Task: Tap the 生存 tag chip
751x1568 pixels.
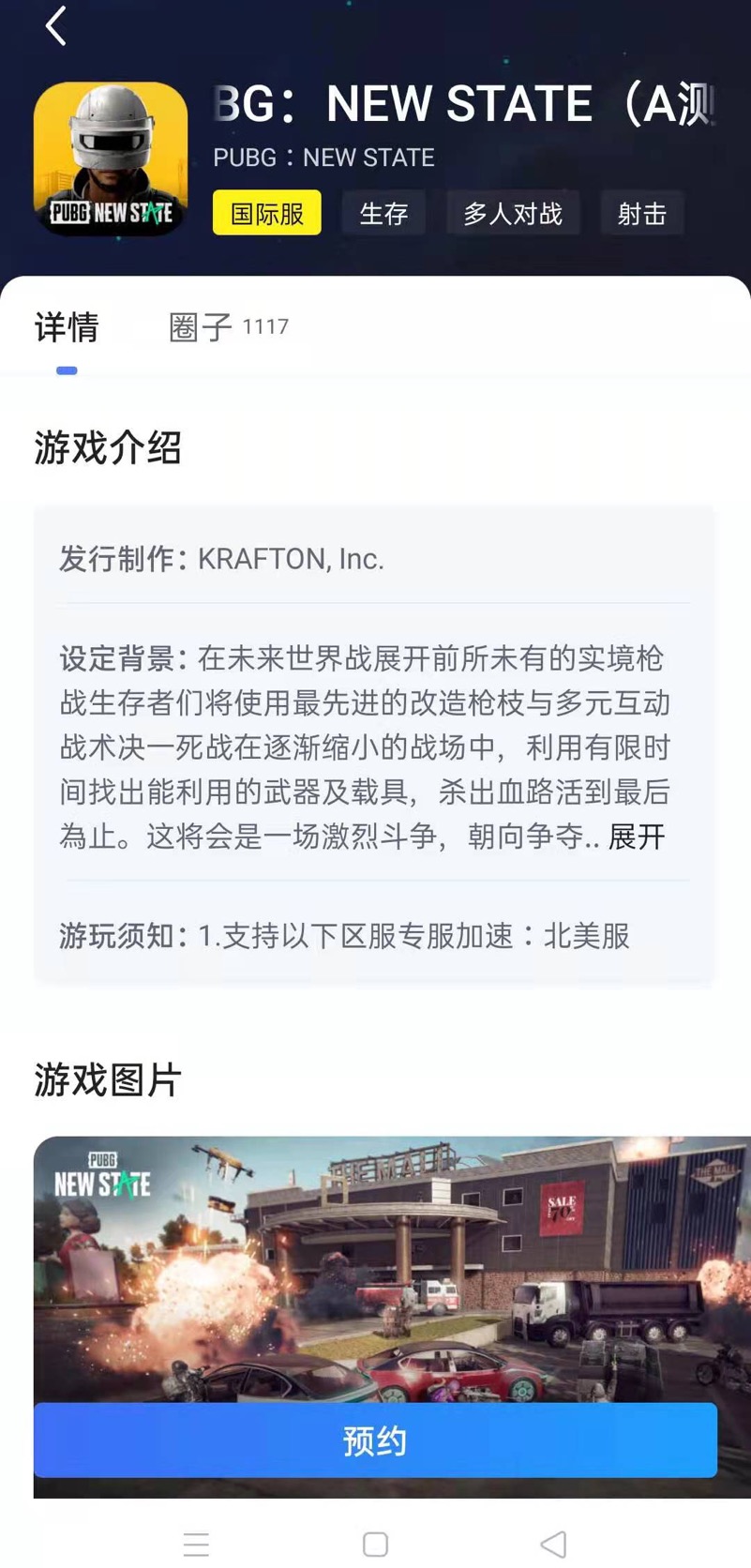Action: tap(383, 214)
